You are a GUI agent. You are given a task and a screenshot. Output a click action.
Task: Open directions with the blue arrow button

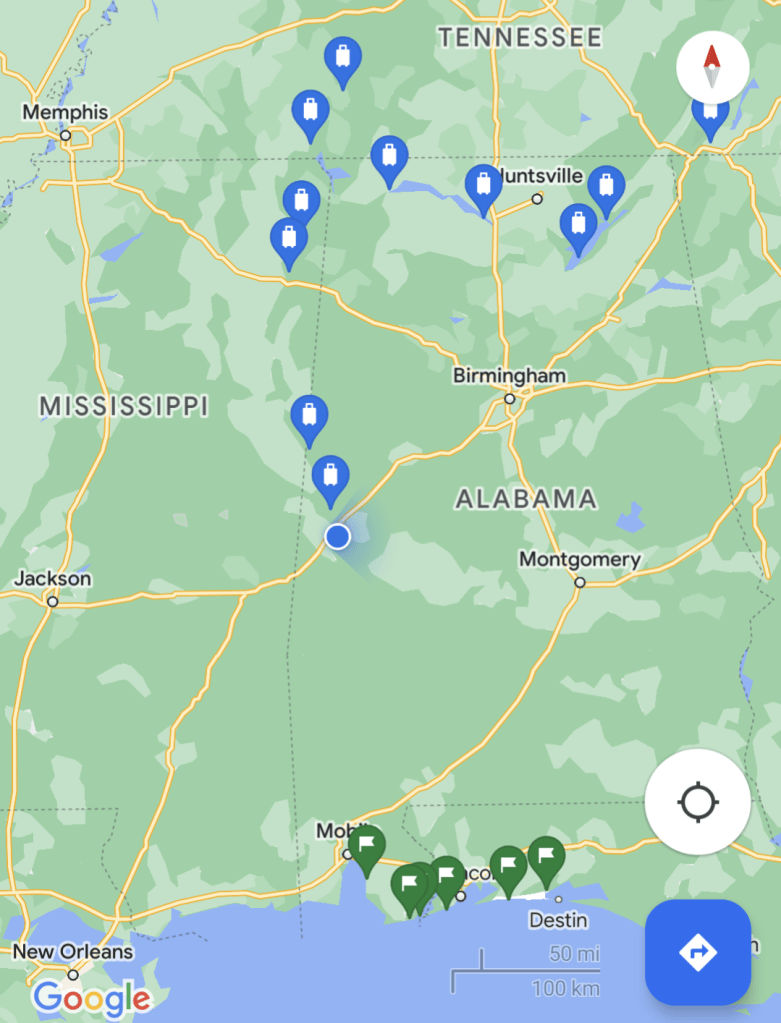697,951
